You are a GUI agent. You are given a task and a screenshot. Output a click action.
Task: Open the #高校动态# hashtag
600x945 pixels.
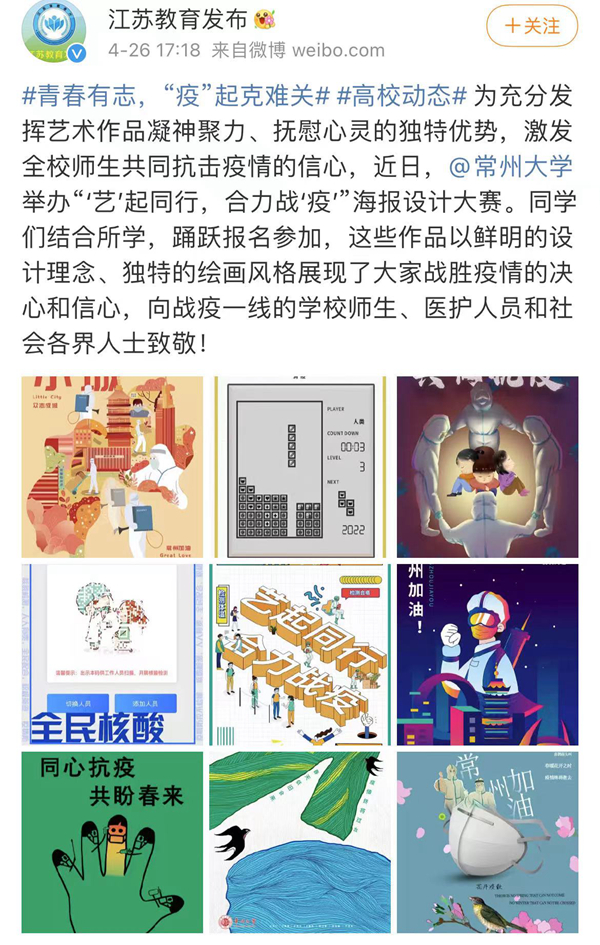[402, 97]
